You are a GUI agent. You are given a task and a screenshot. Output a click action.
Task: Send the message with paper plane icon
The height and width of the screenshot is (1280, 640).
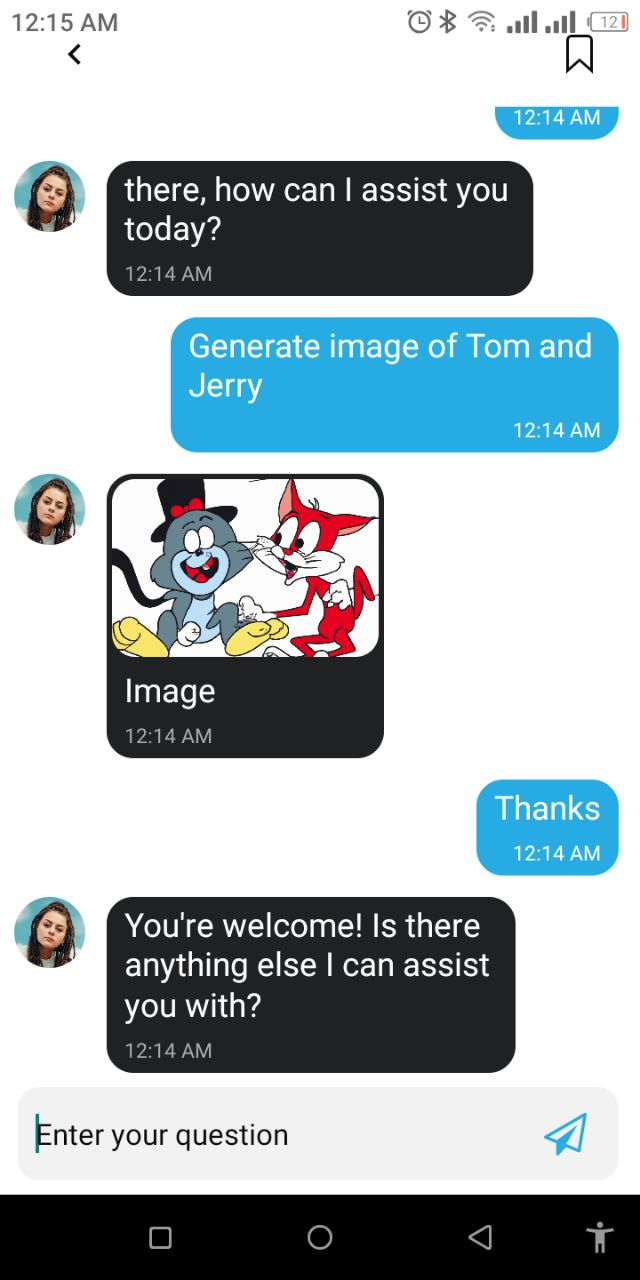[565, 1134]
